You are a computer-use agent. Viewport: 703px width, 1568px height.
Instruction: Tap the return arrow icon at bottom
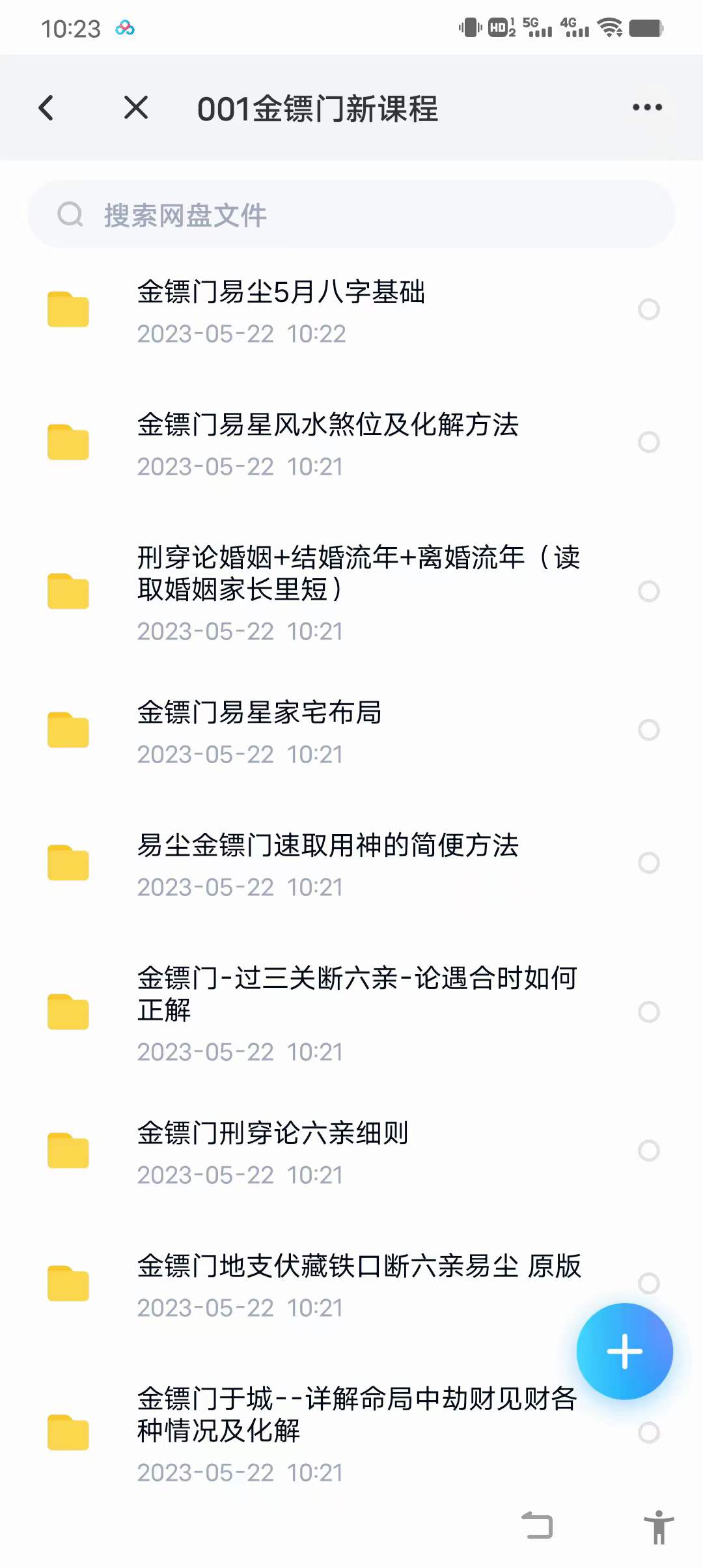(x=538, y=1526)
